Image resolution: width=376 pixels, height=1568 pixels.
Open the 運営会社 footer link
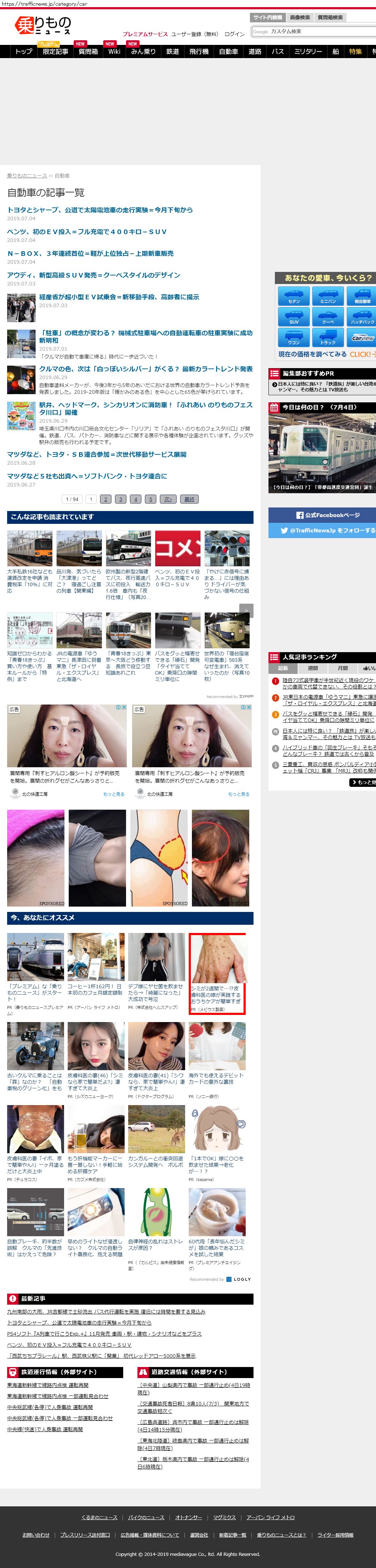click(199, 1535)
